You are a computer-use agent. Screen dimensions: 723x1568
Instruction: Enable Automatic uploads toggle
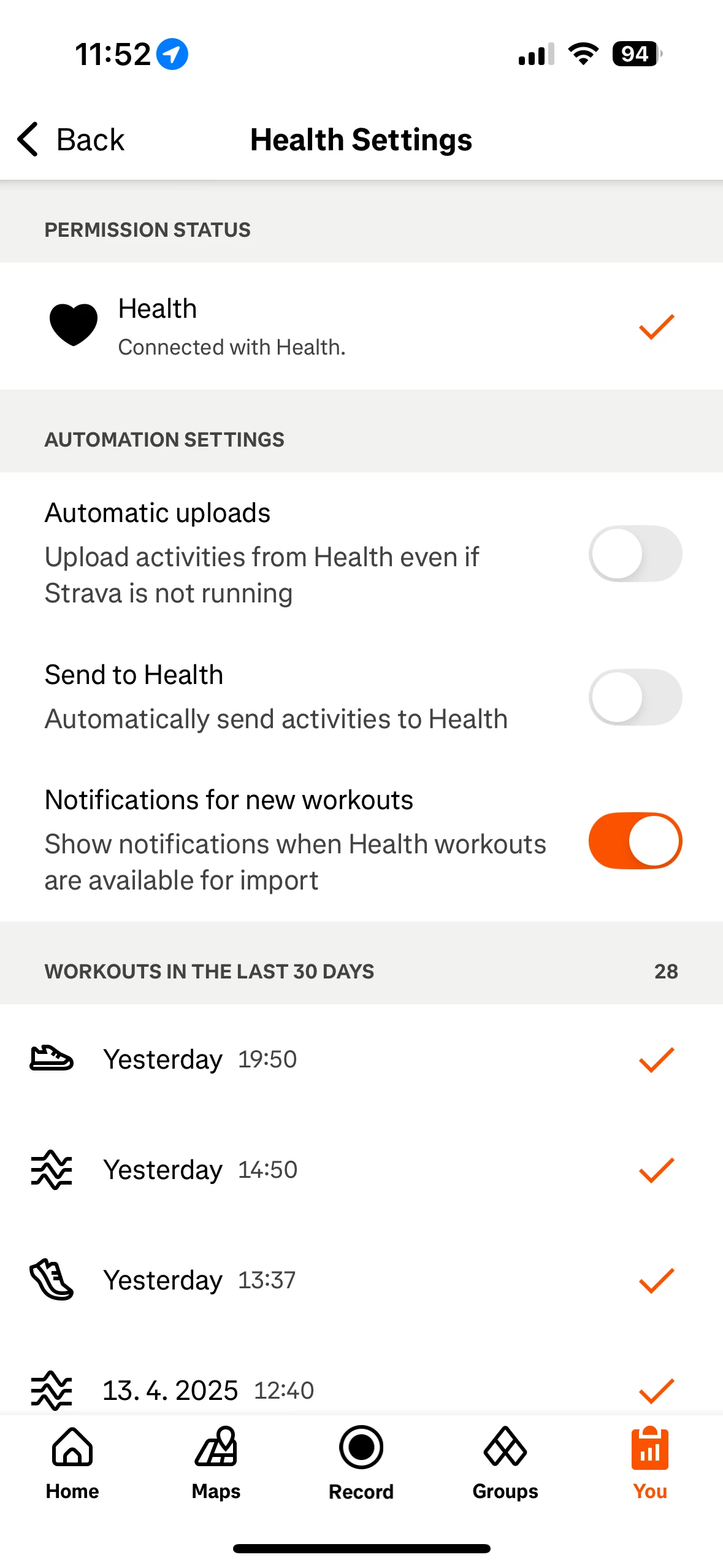635,553
